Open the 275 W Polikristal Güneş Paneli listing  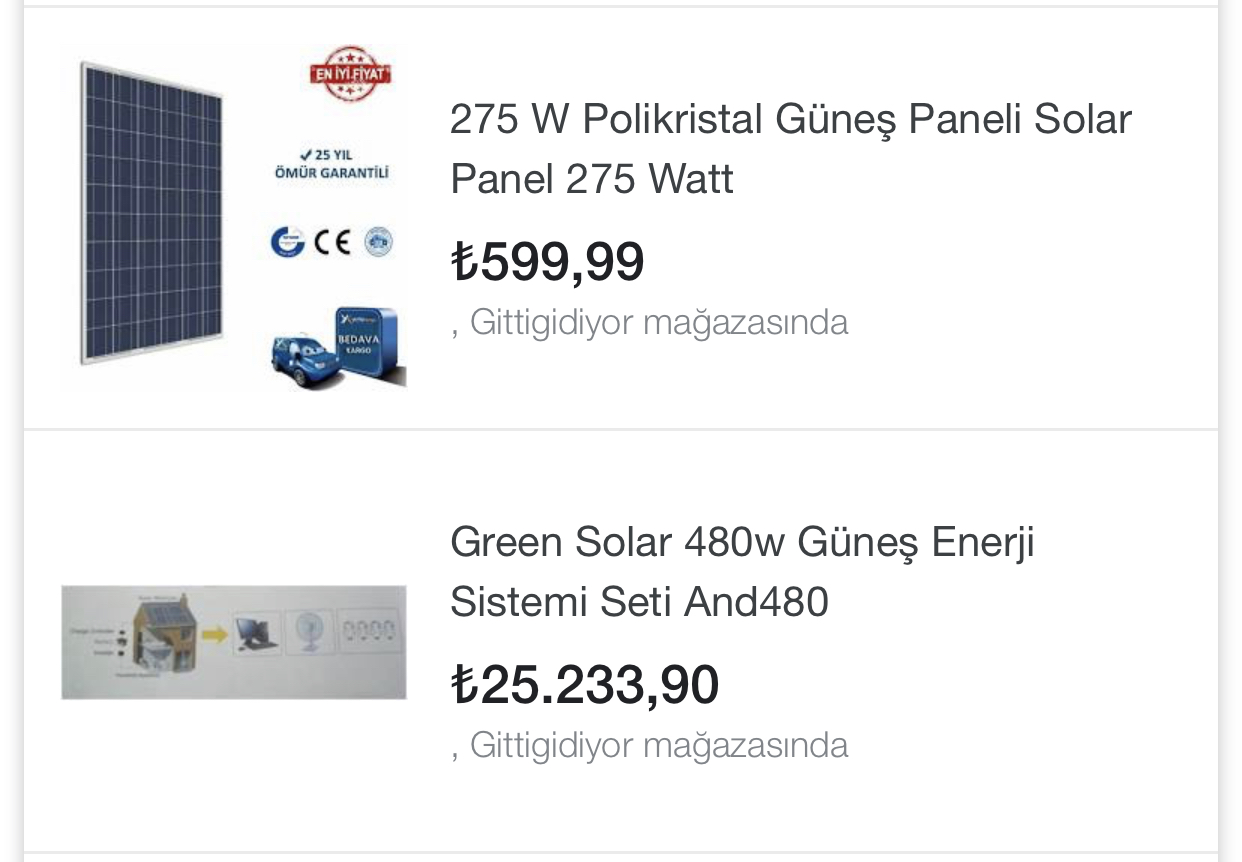point(790,149)
